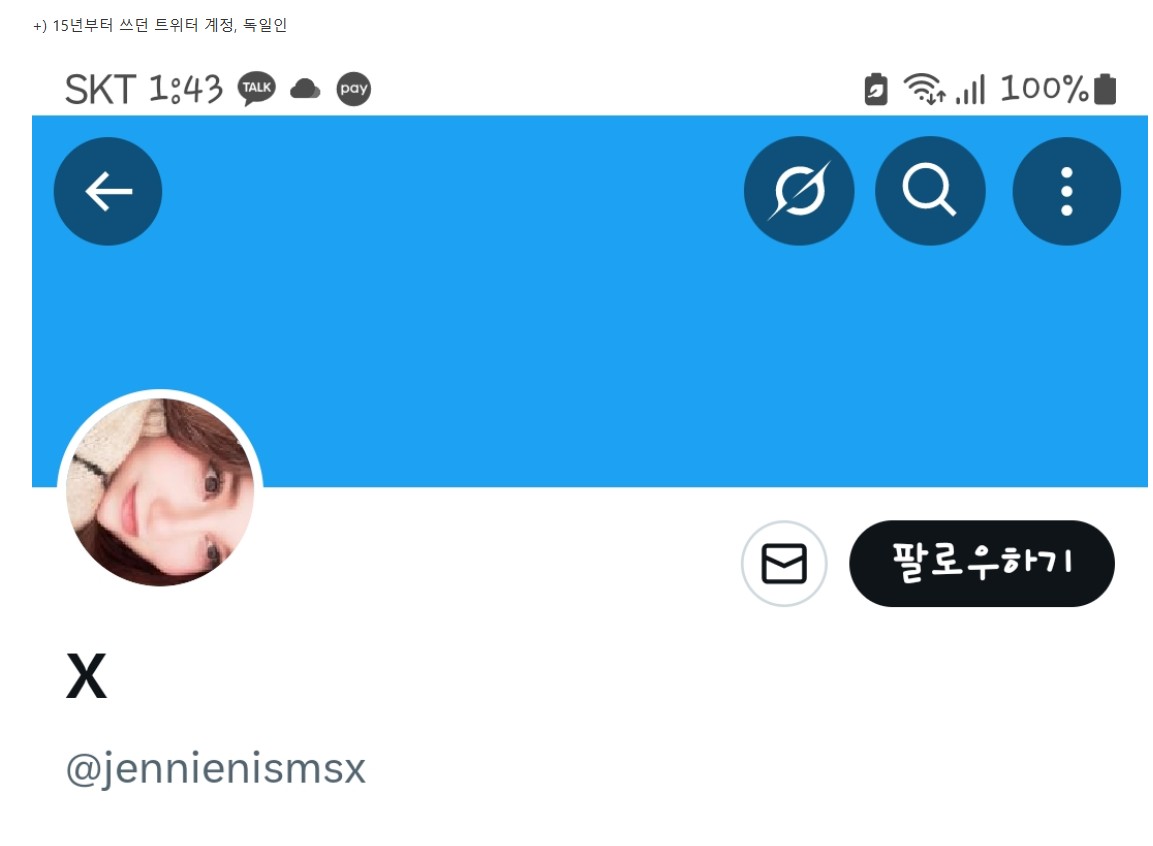This screenshot has width=1153, height=846.
Task: View the @jennienismsx profile picture
Action: [x=160, y=491]
